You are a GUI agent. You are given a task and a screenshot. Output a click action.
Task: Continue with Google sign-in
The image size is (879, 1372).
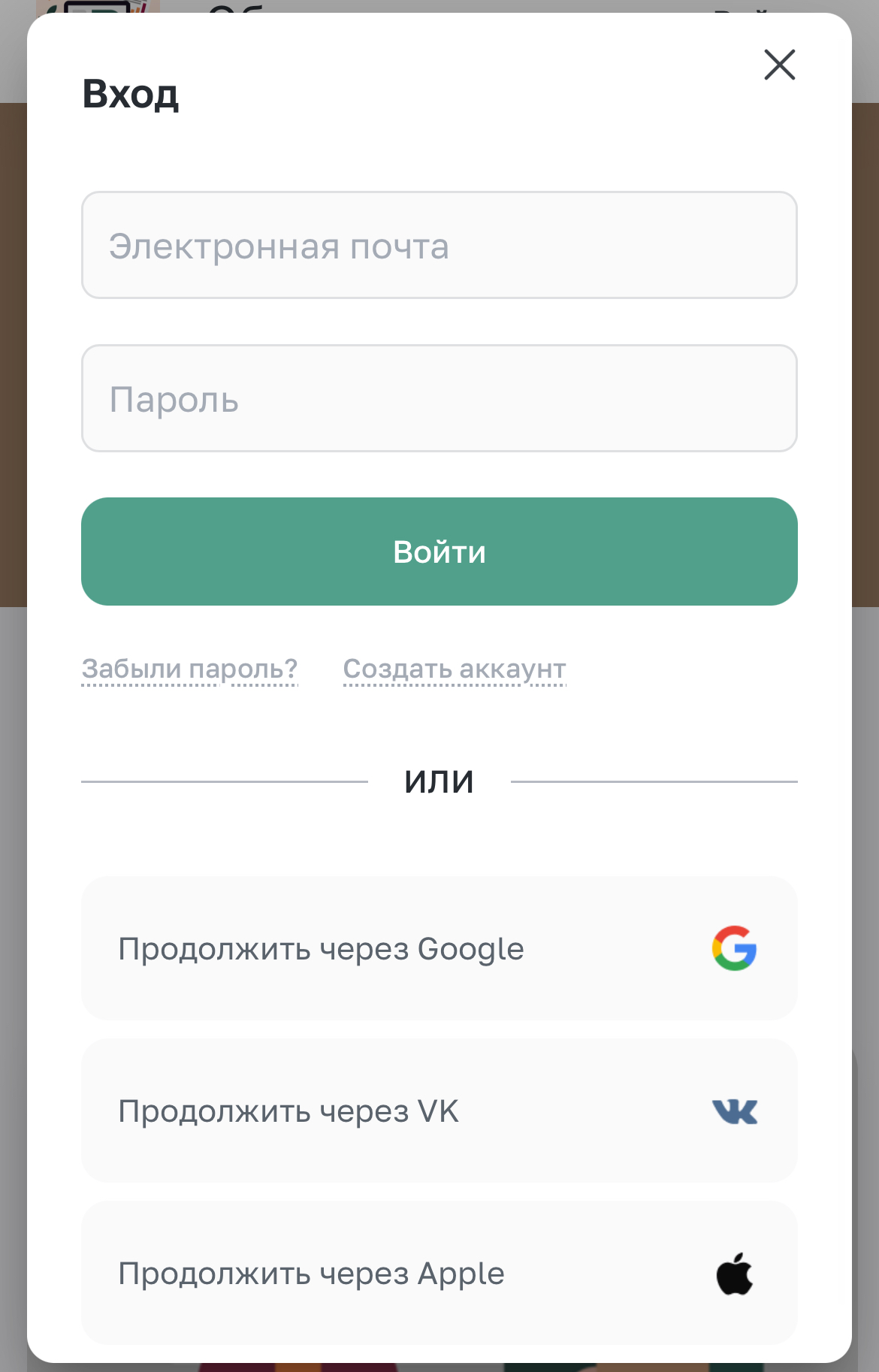point(439,948)
